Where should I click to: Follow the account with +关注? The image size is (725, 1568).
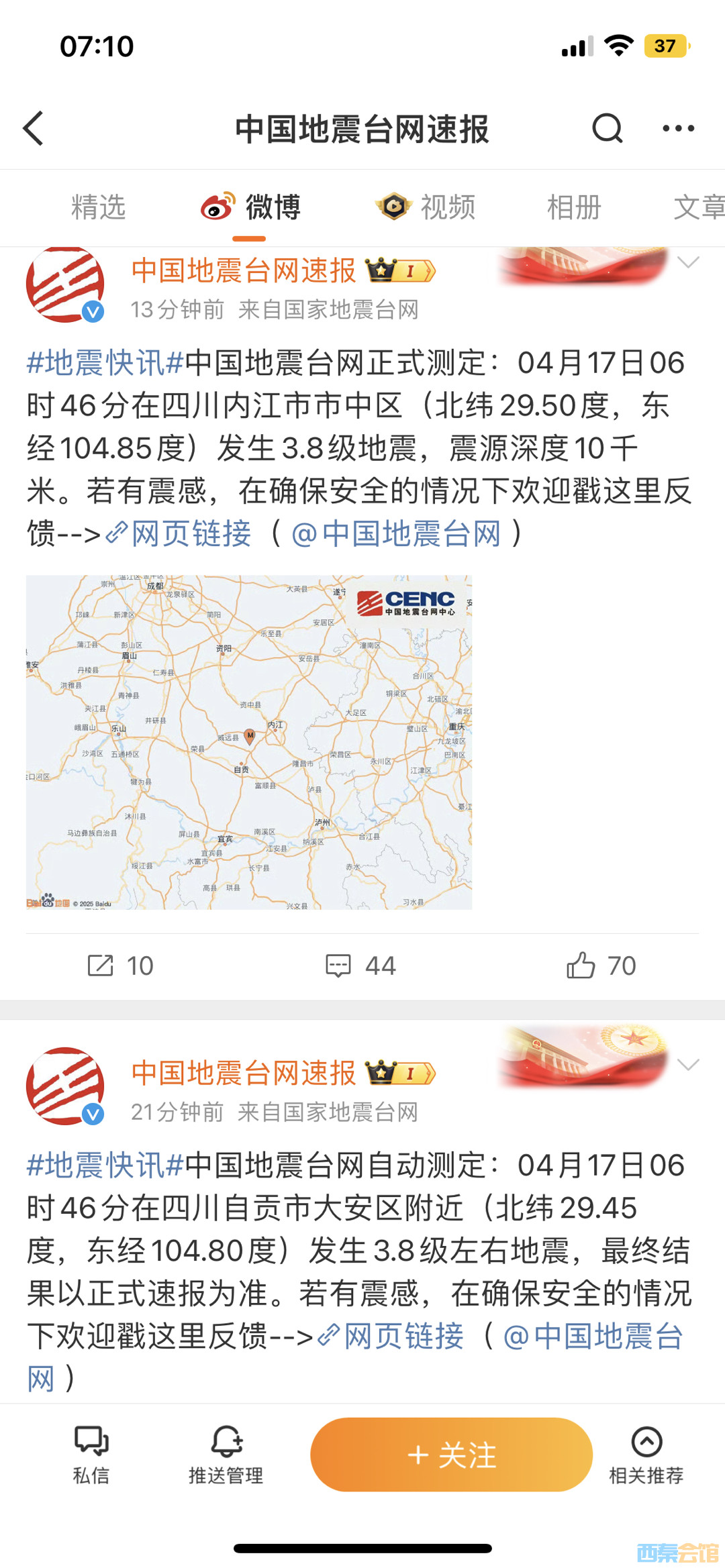[451, 1455]
